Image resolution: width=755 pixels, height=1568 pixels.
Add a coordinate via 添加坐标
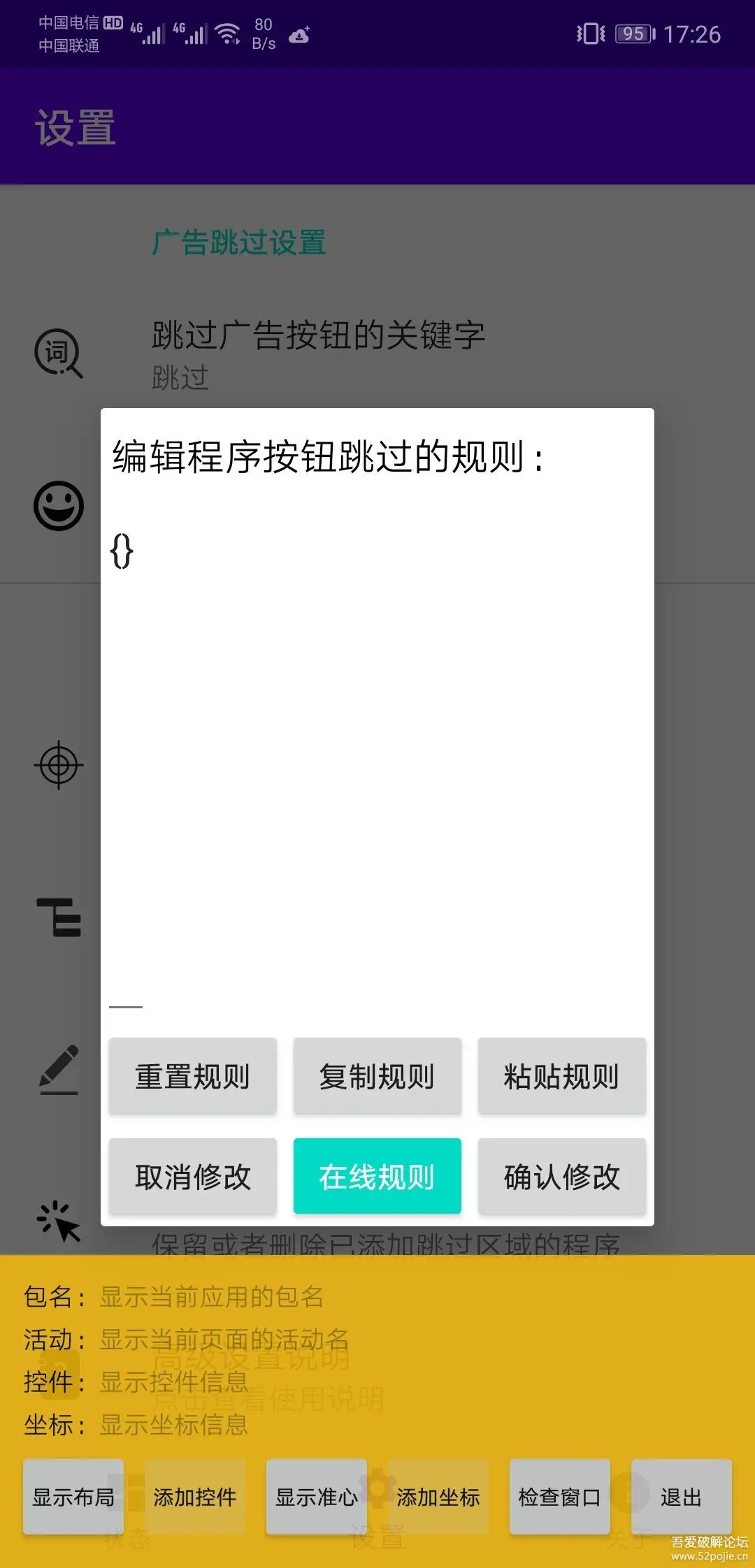click(x=438, y=1497)
